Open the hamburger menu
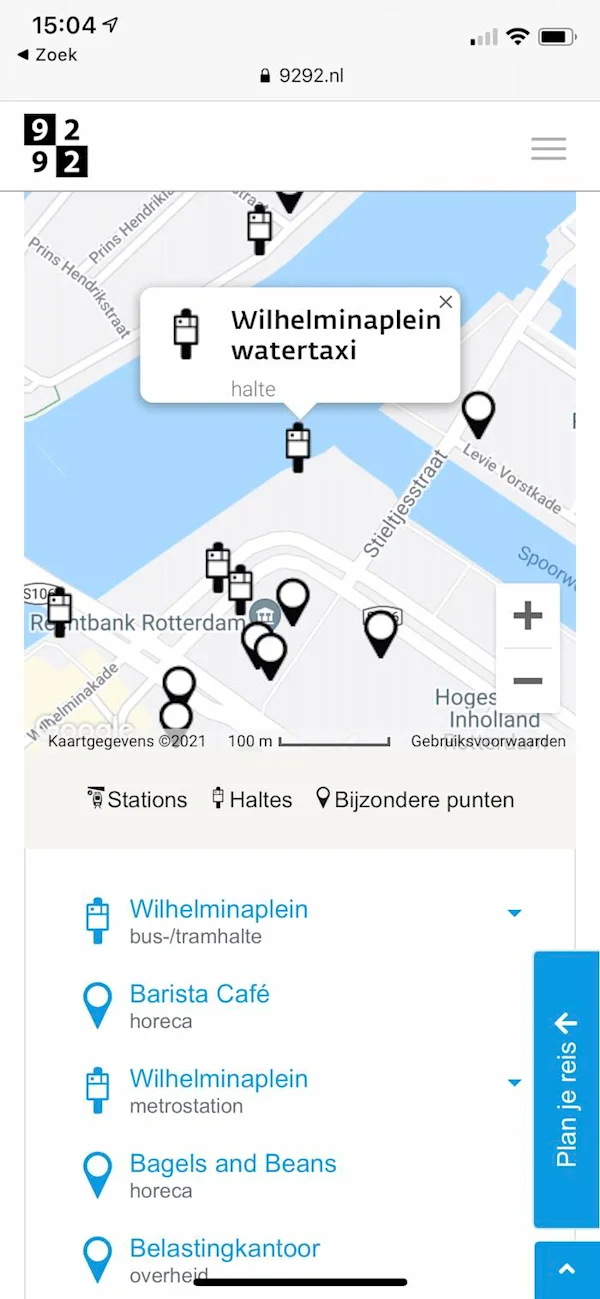The width and height of the screenshot is (600, 1299). (x=548, y=149)
